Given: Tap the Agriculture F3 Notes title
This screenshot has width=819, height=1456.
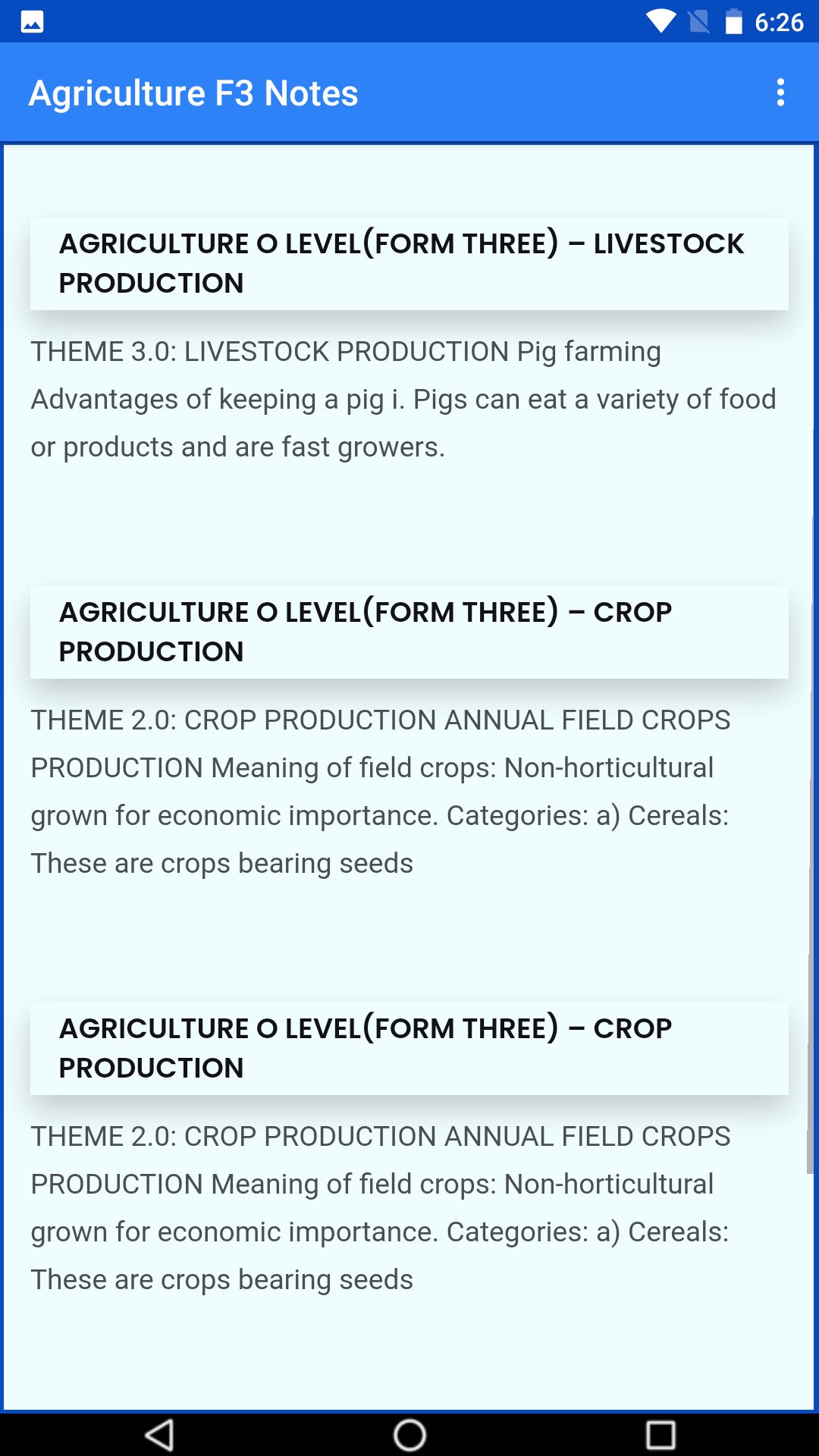Looking at the screenshot, I should click(x=193, y=93).
